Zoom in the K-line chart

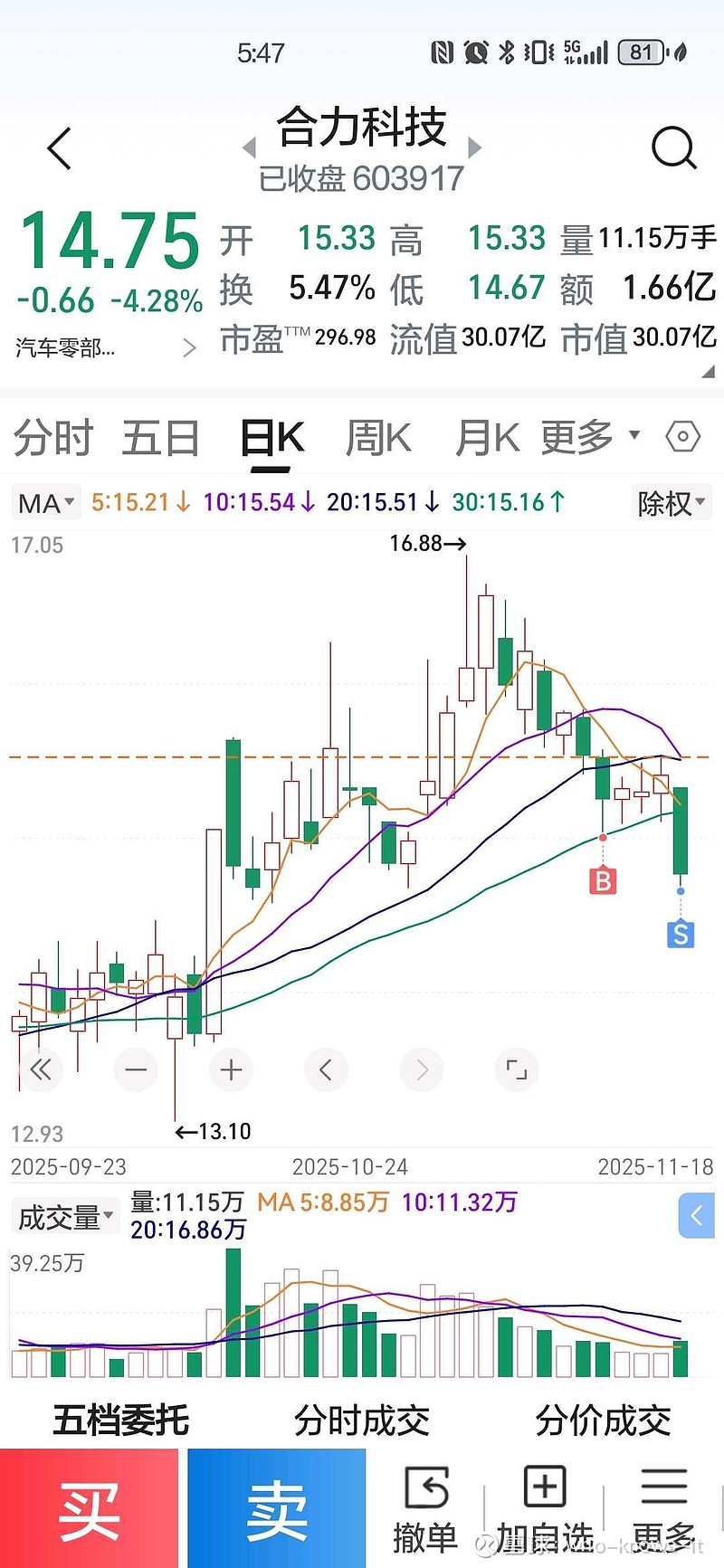(231, 1070)
